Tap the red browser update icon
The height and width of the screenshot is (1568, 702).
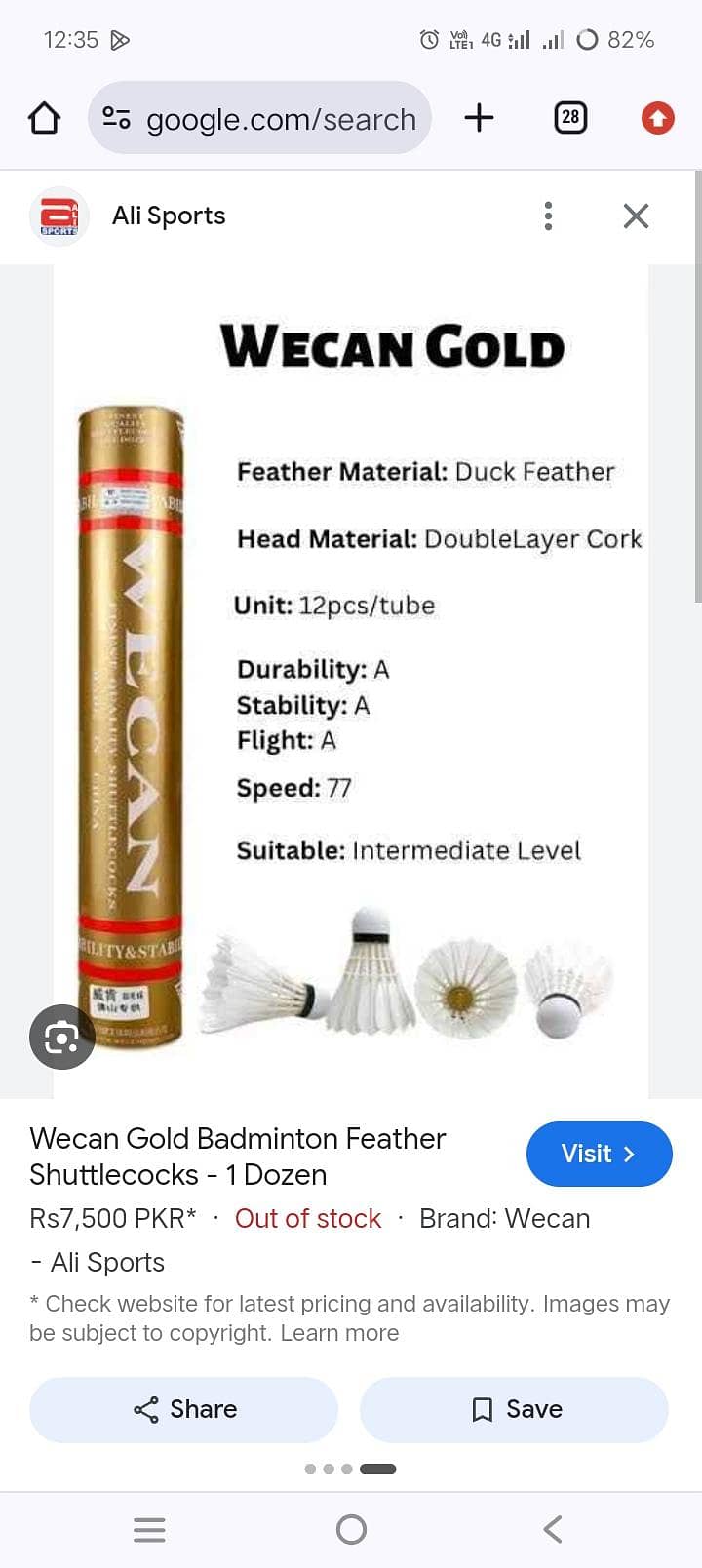click(658, 118)
